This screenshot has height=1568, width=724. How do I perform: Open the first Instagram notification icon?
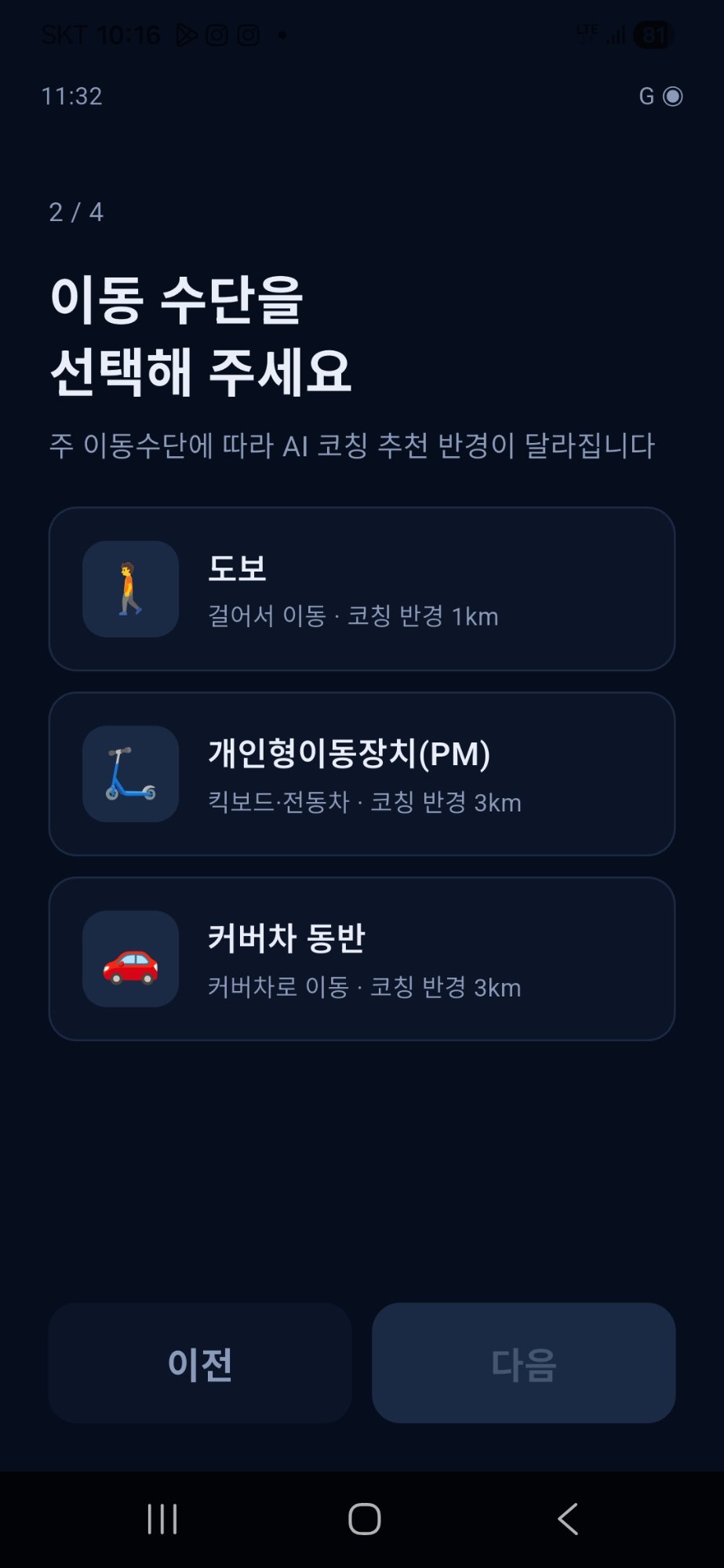214,33
